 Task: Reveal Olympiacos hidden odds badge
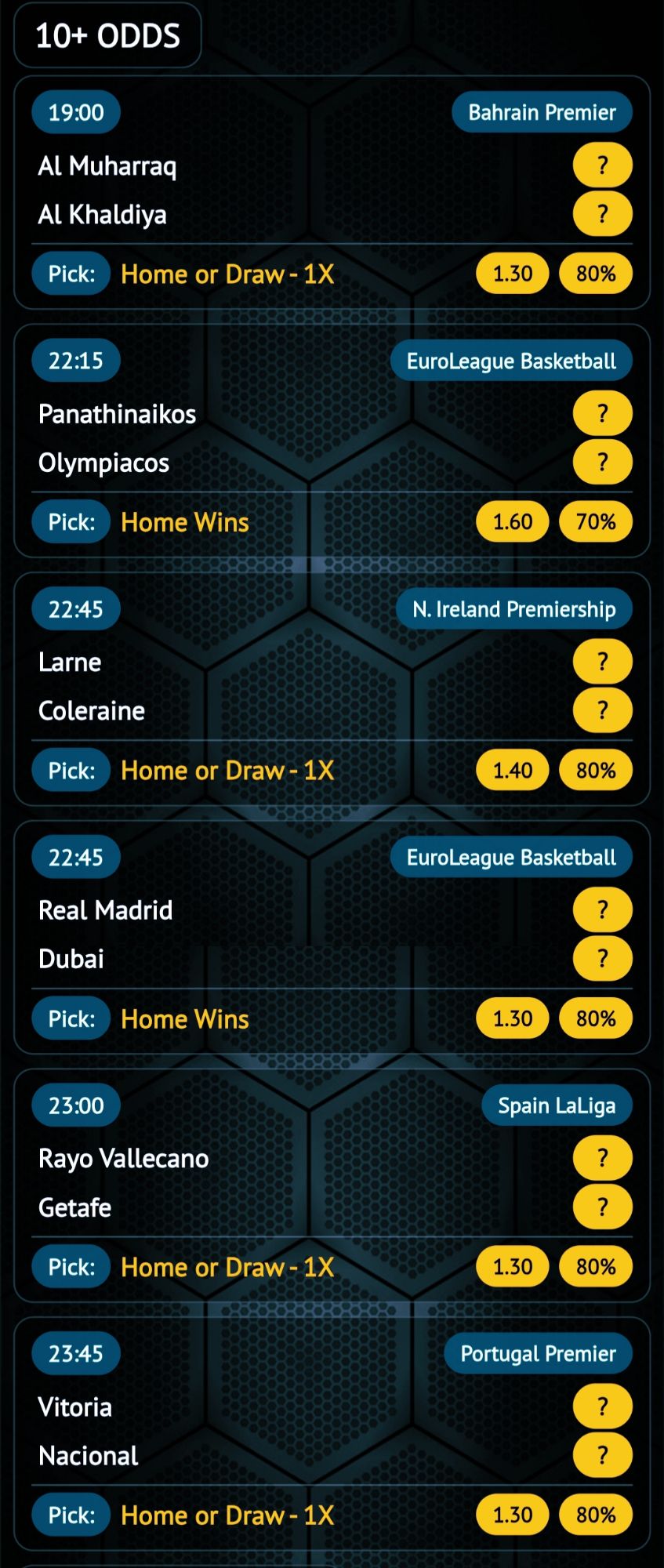click(x=602, y=462)
